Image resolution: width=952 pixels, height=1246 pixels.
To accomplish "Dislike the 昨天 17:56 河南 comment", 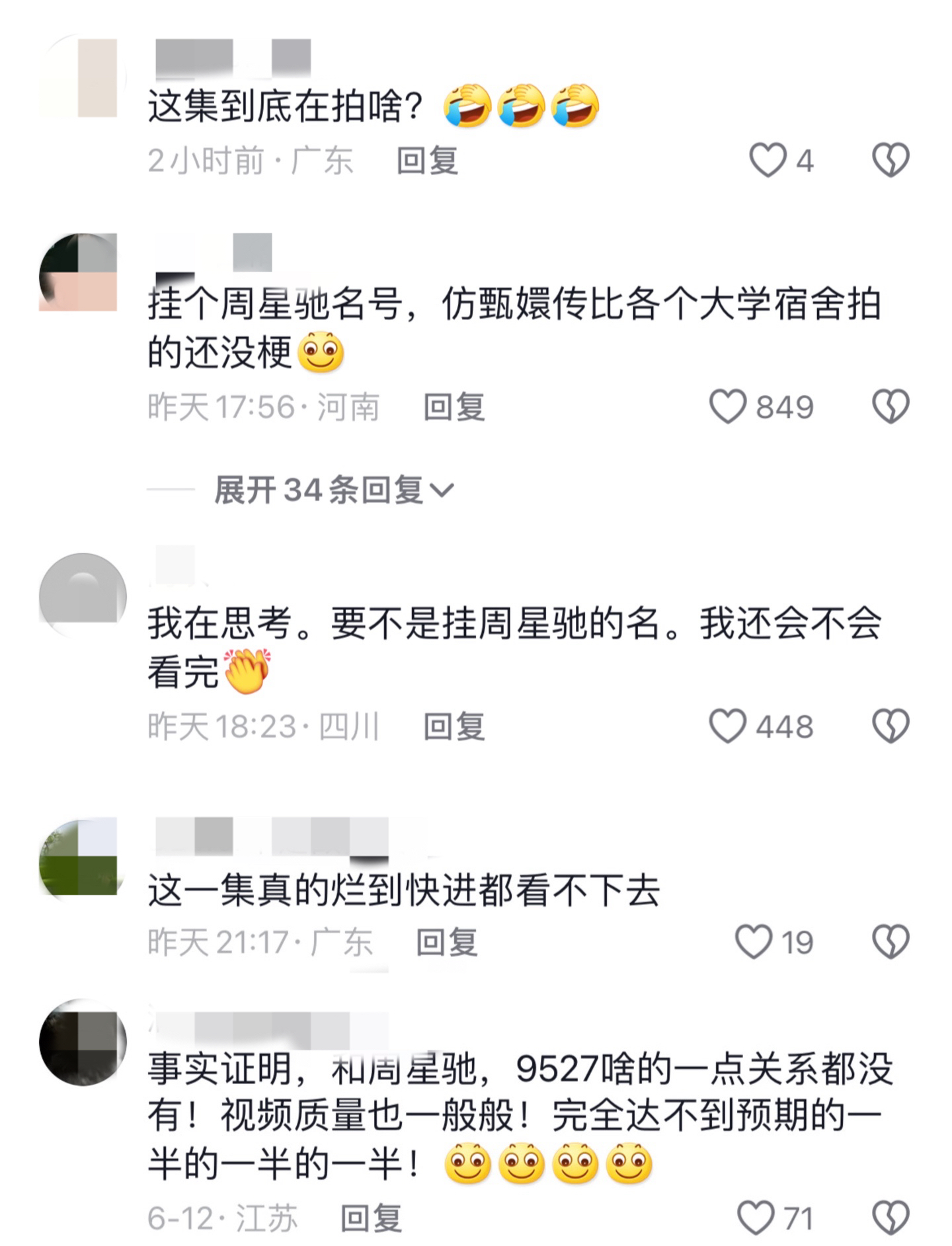I will [x=891, y=407].
